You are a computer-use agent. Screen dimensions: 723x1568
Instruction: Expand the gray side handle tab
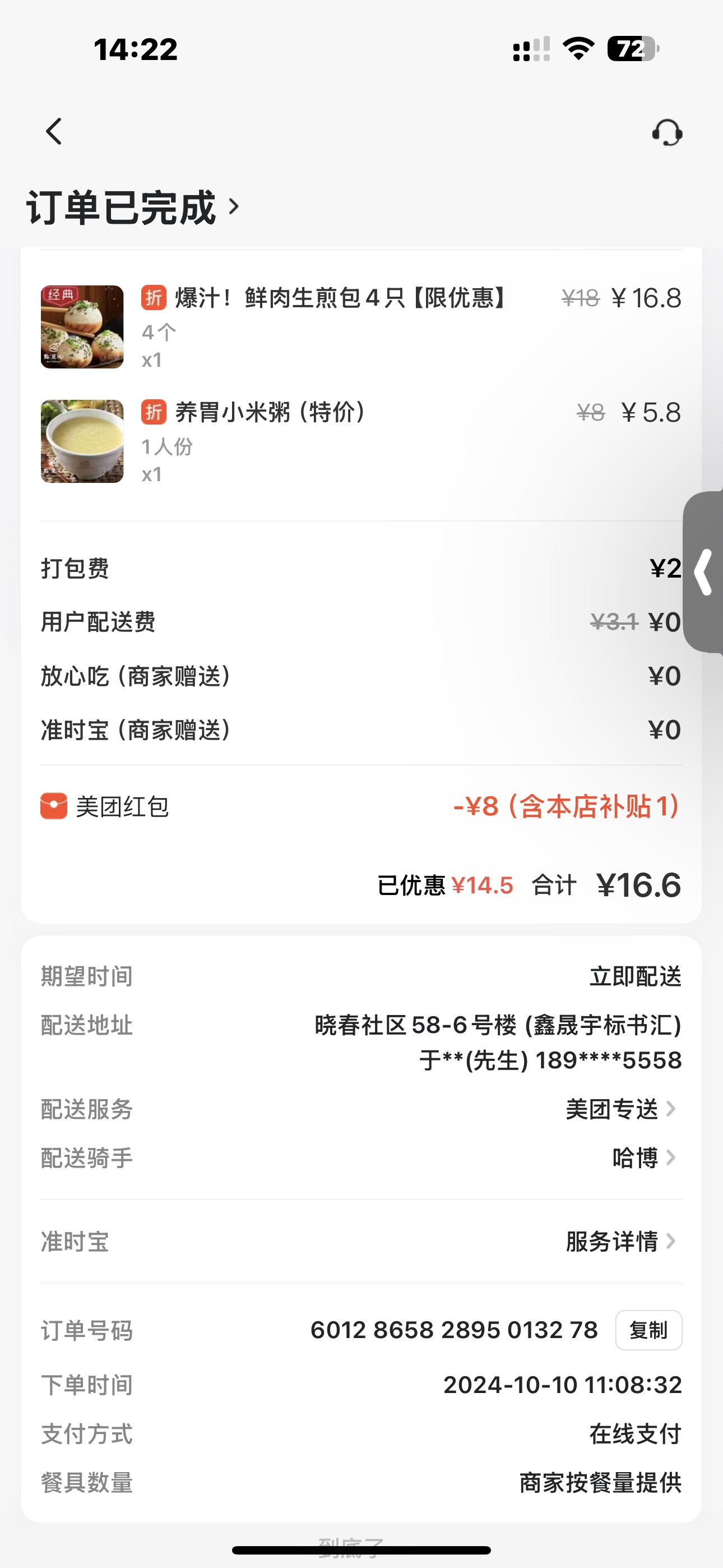(x=704, y=571)
